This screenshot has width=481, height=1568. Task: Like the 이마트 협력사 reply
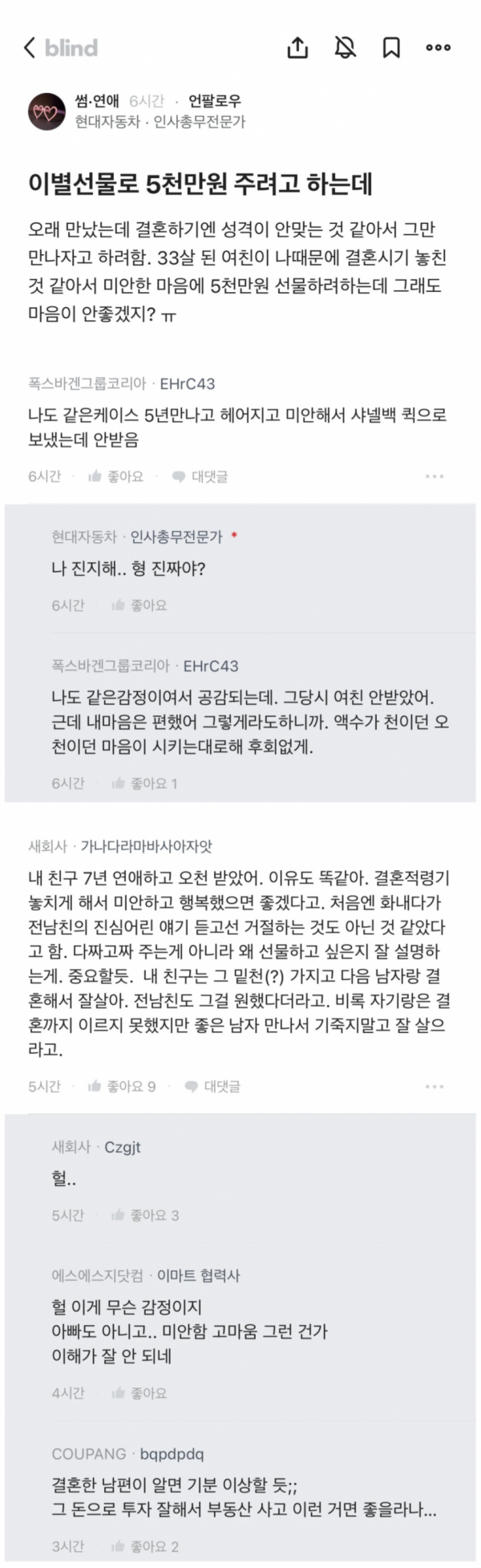(139, 1394)
